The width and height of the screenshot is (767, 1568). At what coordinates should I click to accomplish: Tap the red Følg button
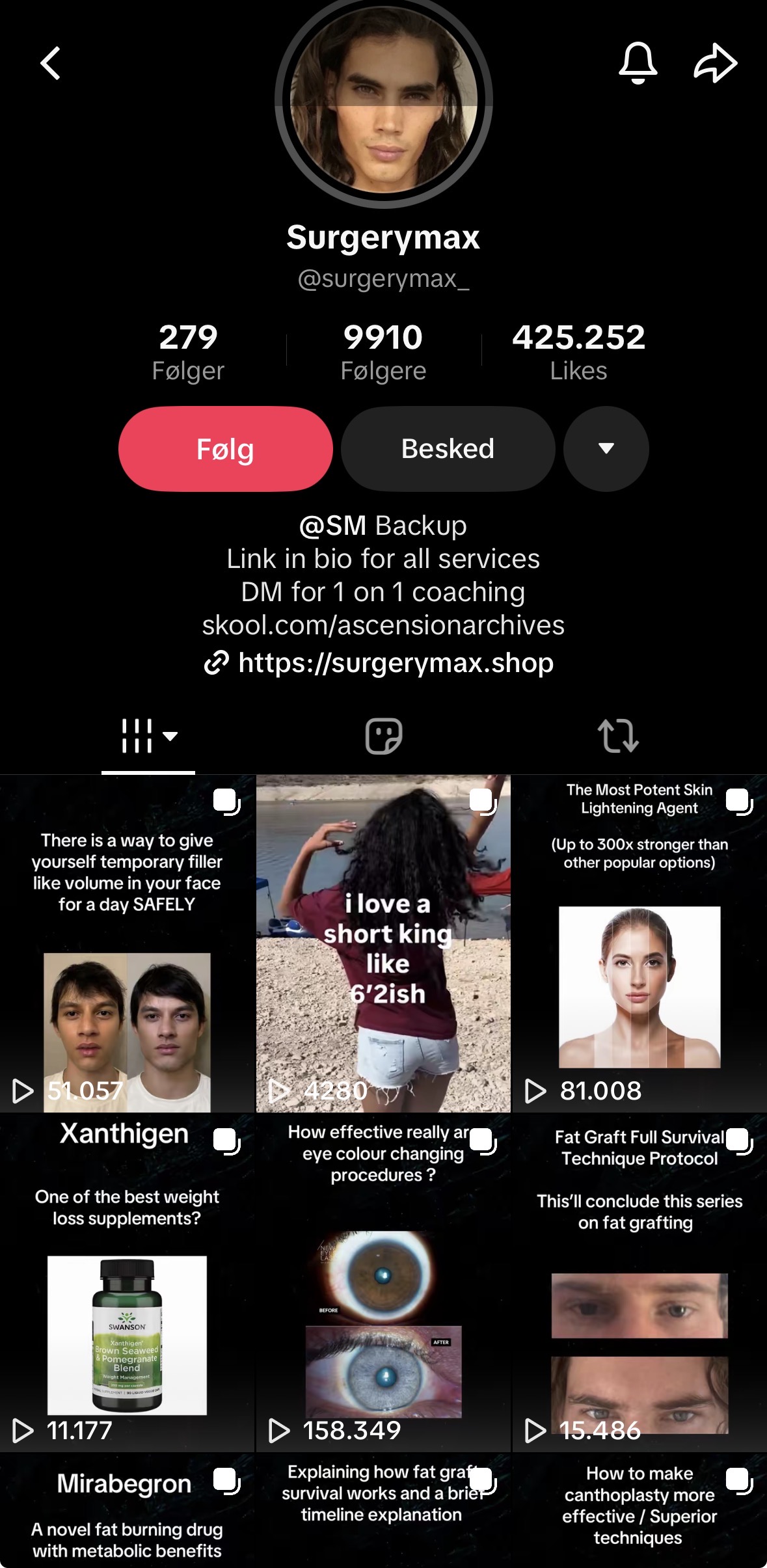[x=225, y=449]
